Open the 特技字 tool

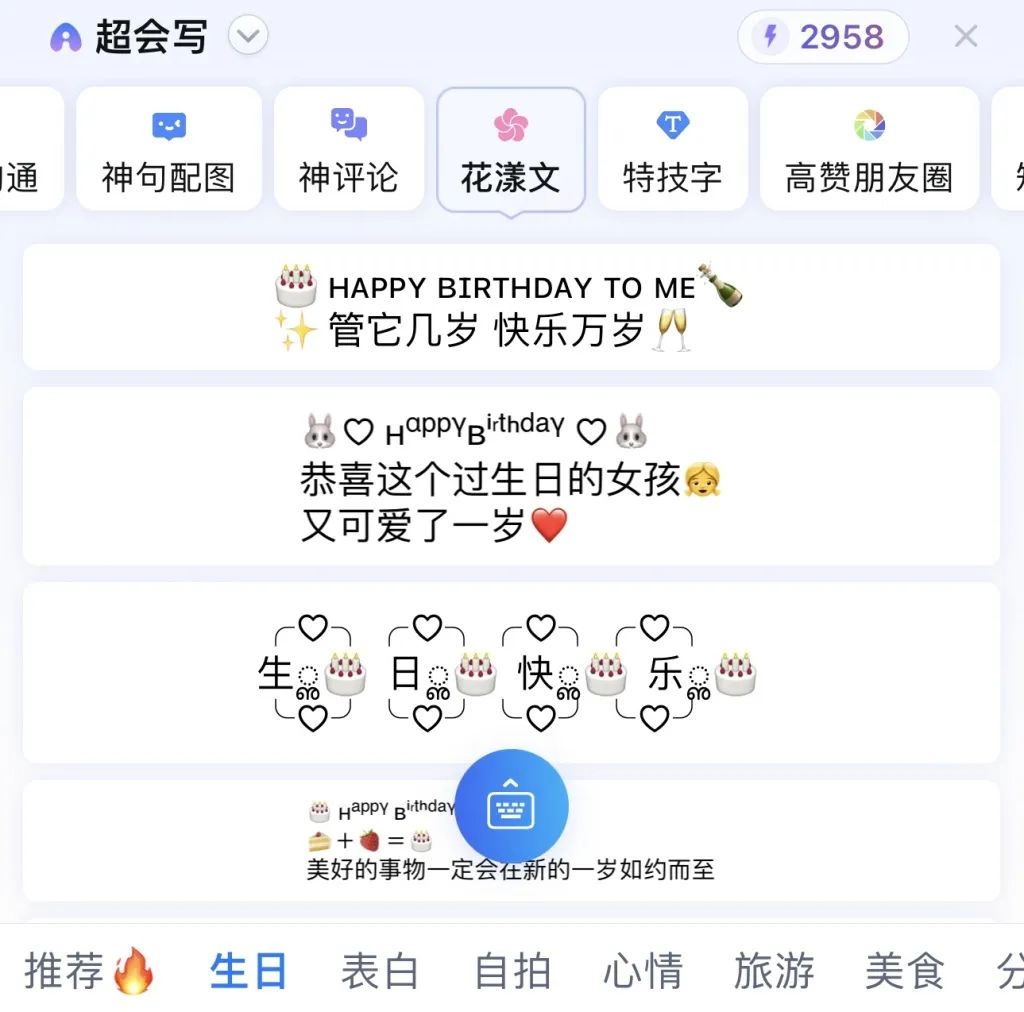672,150
